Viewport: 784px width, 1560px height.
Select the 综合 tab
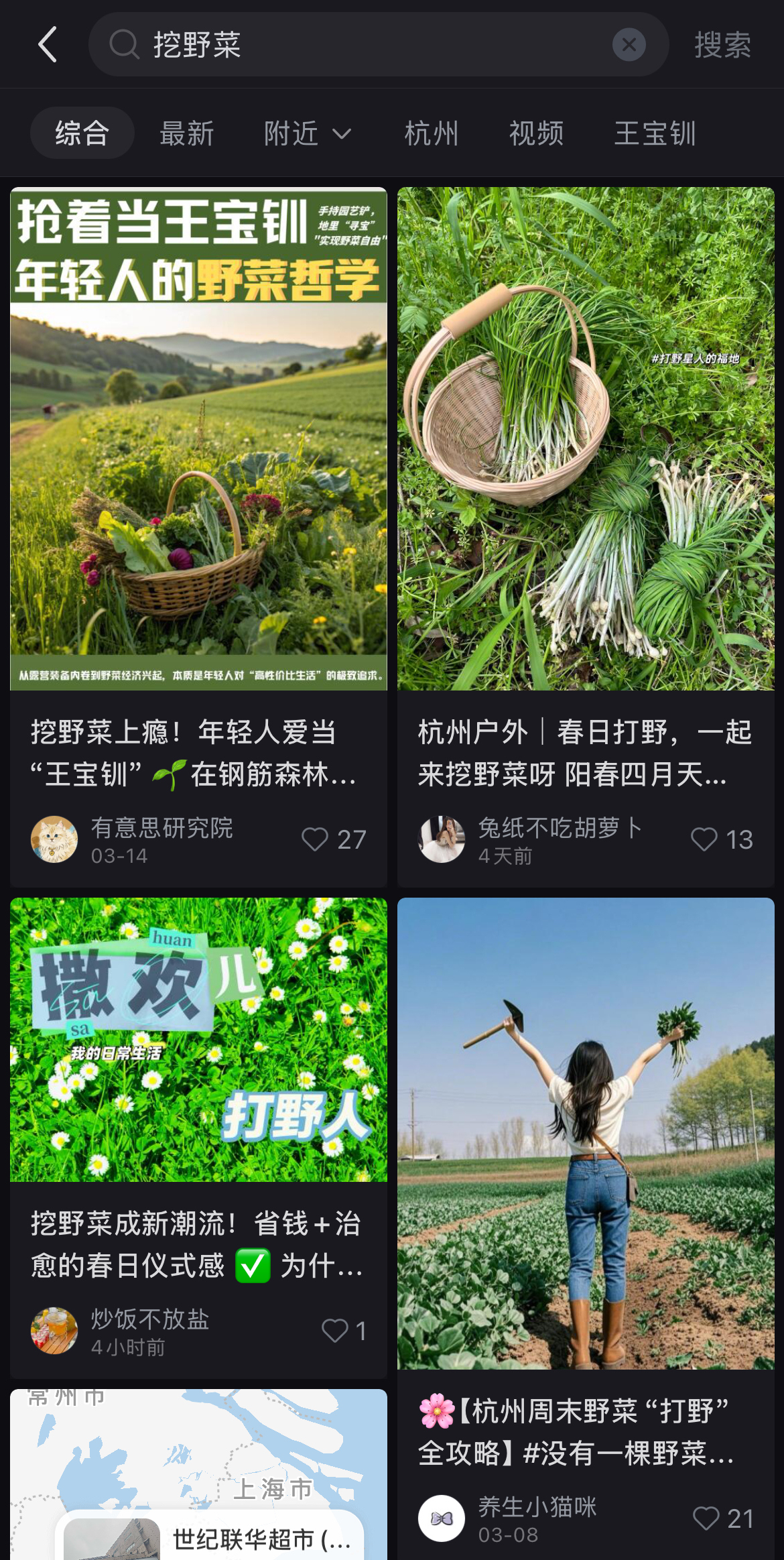click(82, 133)
